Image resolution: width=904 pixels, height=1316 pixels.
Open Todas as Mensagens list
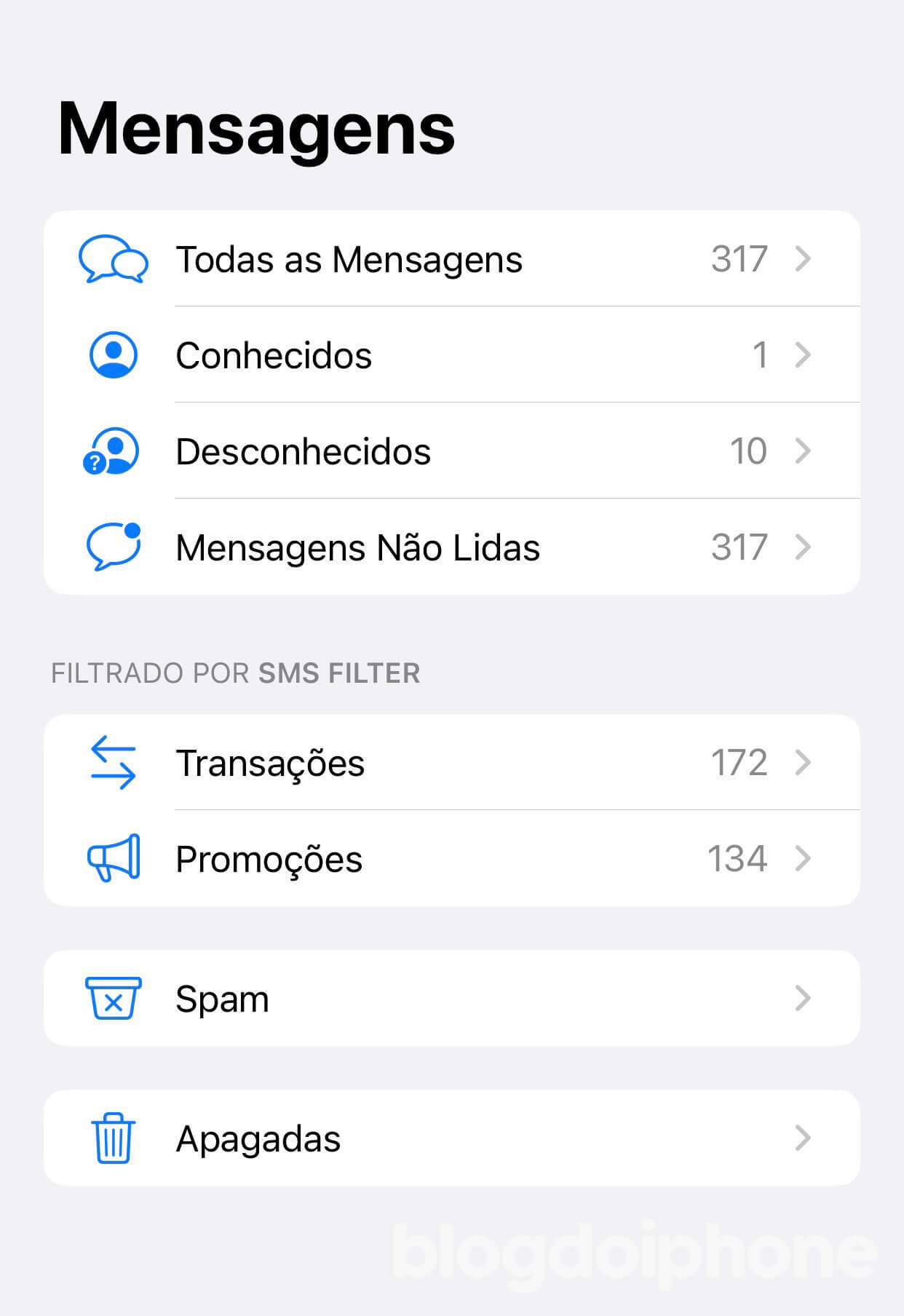click(451, 259)
